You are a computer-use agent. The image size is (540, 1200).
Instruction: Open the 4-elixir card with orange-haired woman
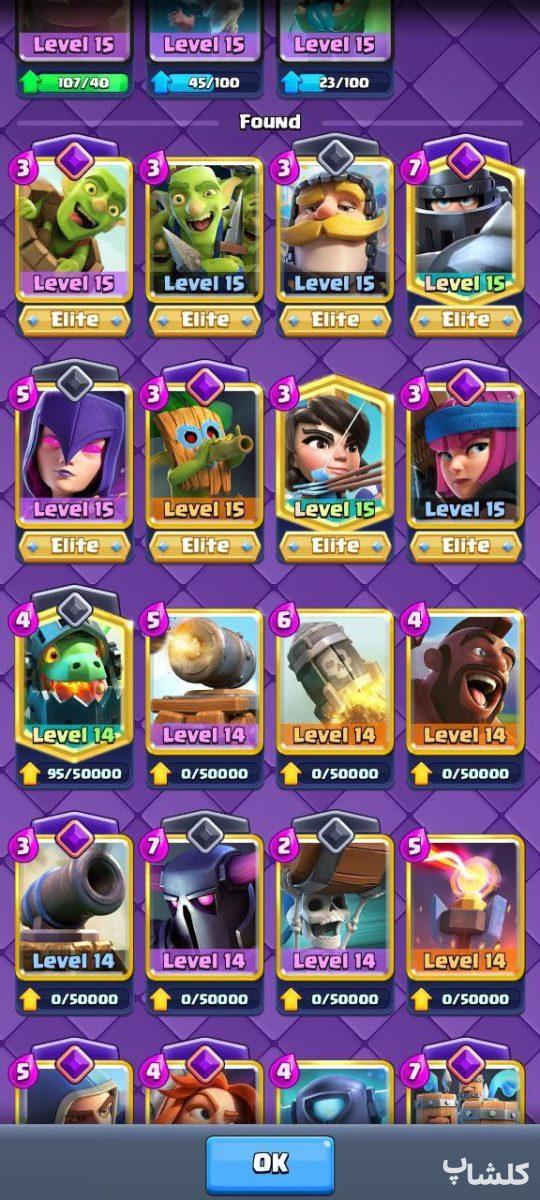(x=204, y=1092)
